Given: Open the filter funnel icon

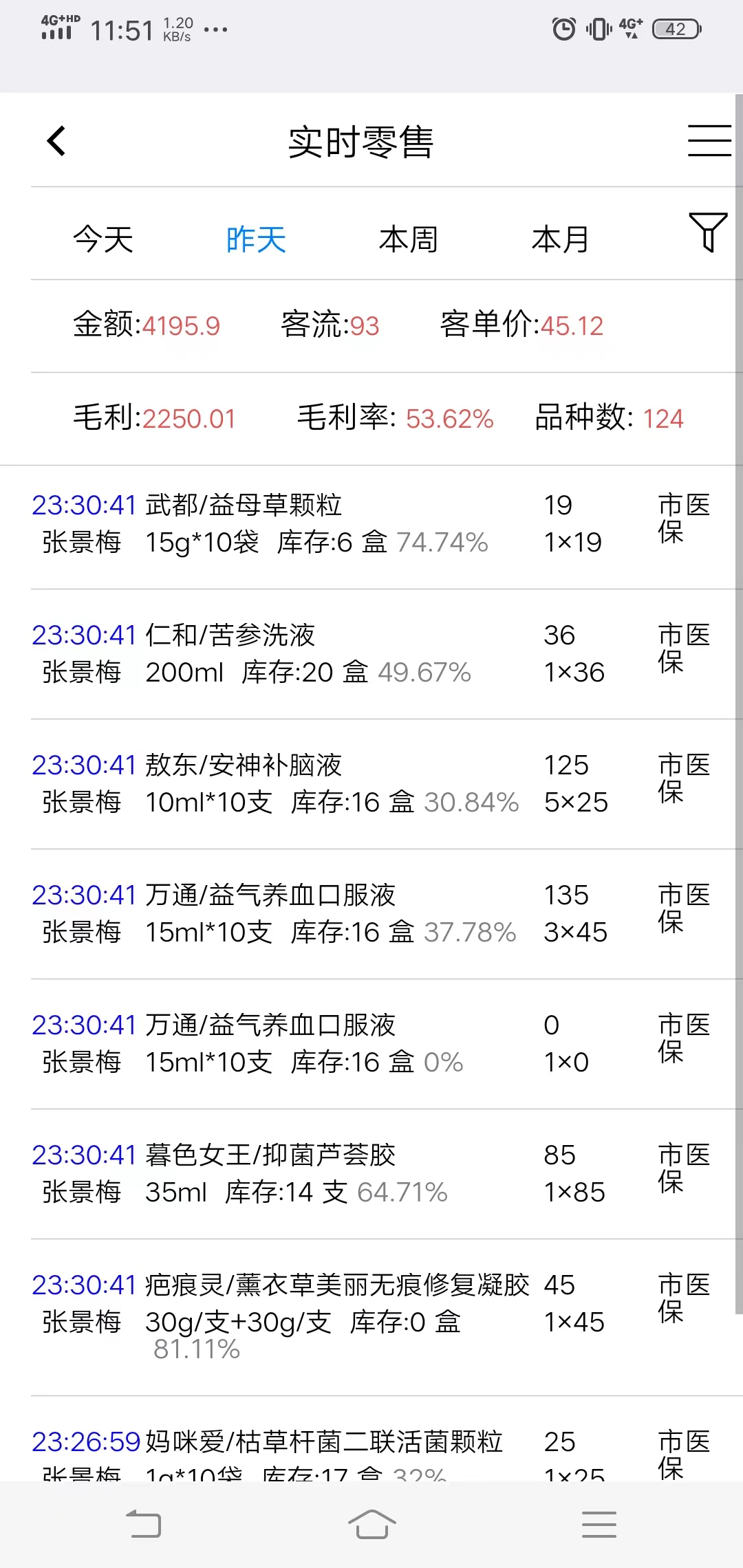Looking at the screenshot, I should (708, 232).
